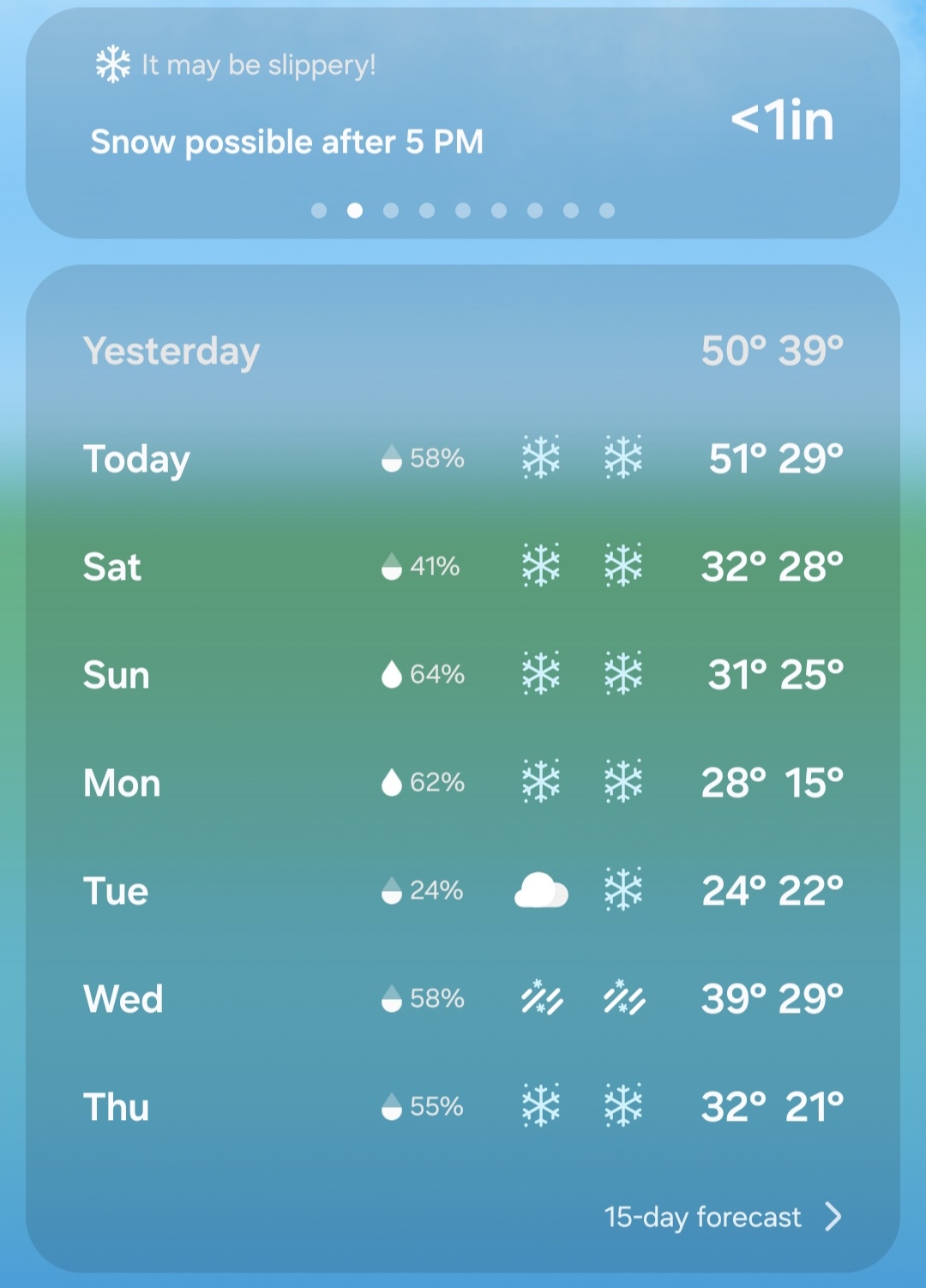The image size is (926, 1288).
Task: View Wed forecast row
Action: pyautogui.click(x=463, y=999)
